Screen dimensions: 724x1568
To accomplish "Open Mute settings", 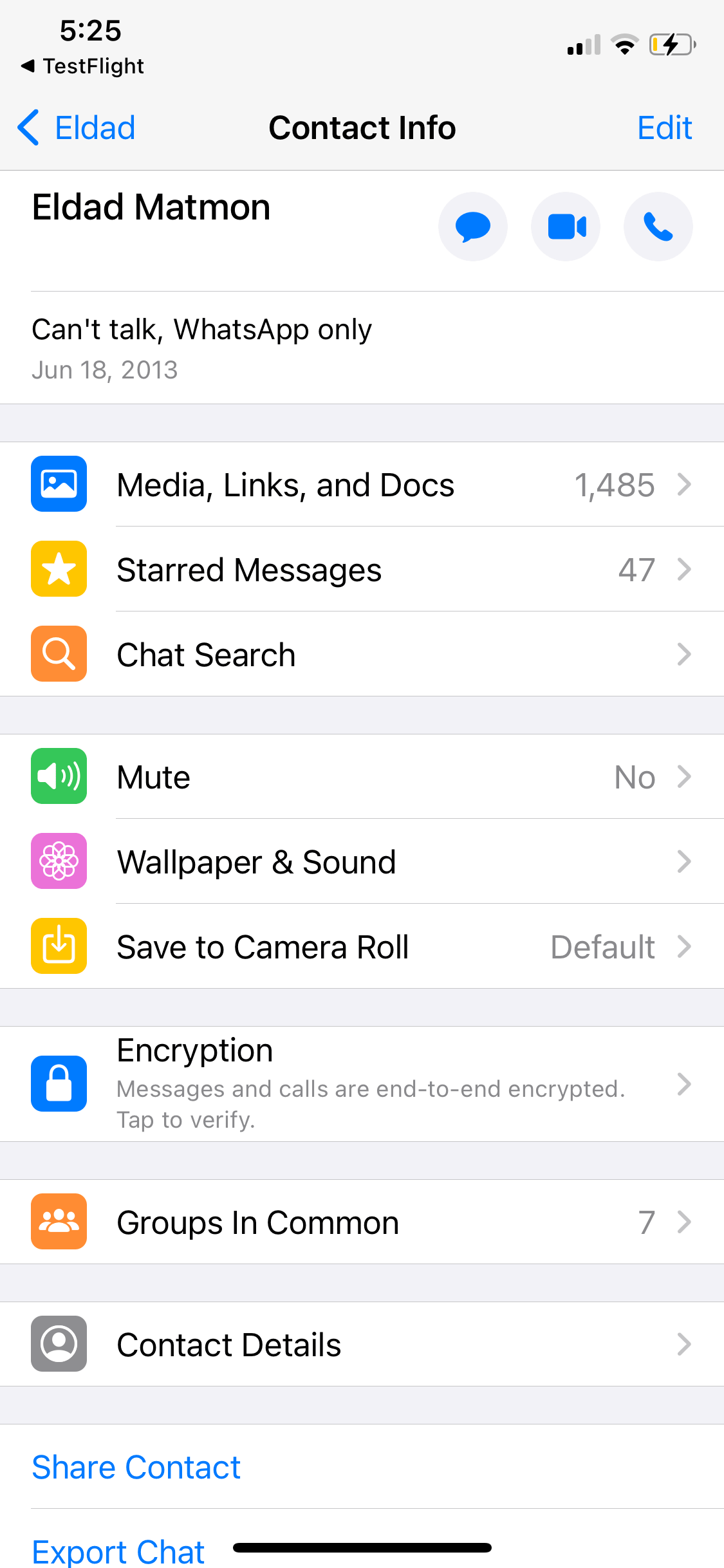I will (362, 776).
